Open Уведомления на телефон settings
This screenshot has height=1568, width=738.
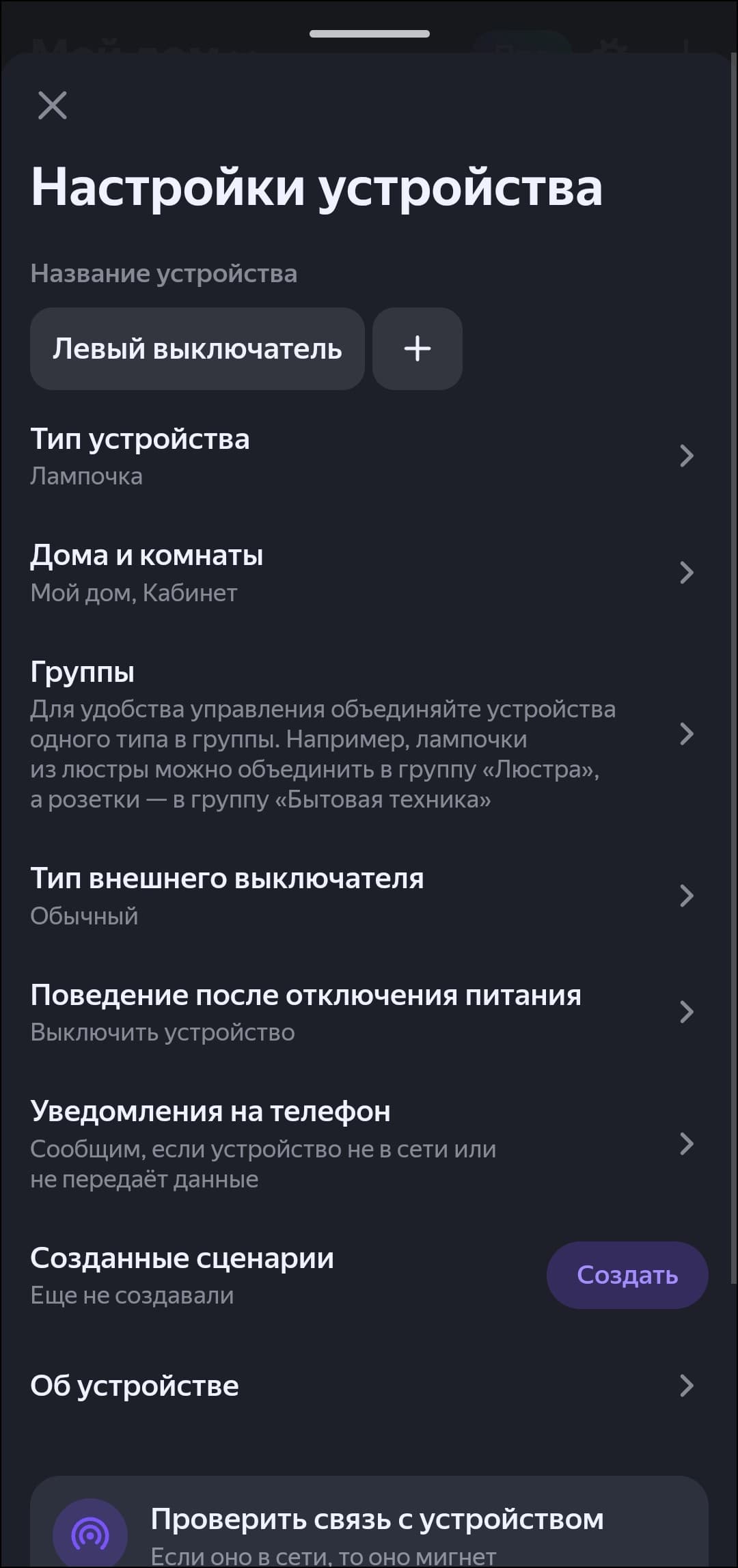[362, 1144]
